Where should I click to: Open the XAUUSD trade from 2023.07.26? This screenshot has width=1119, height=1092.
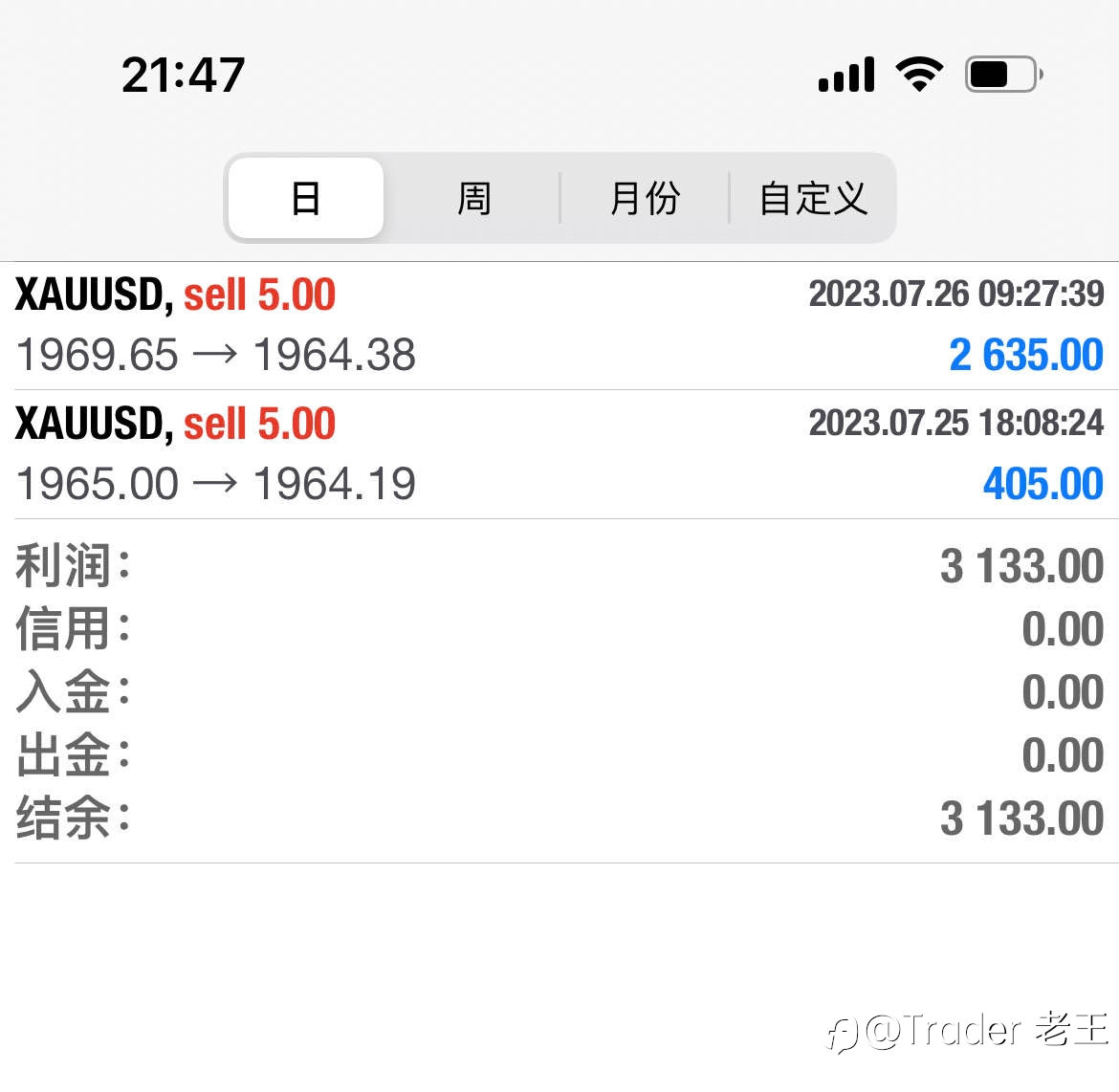(x=559, y=325)
